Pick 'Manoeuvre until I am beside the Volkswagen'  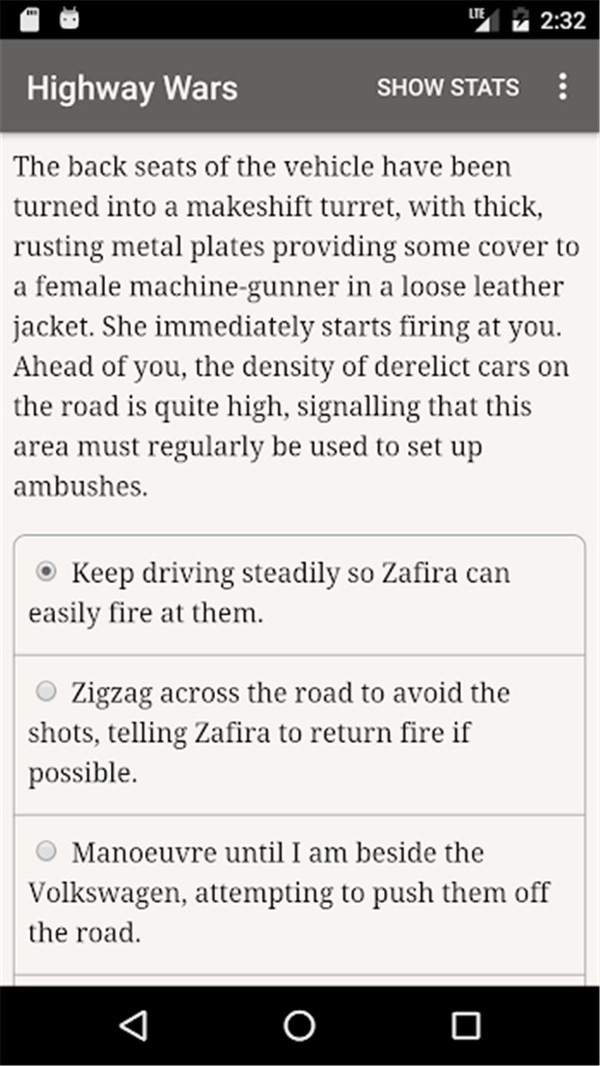[x=46, y=852]
